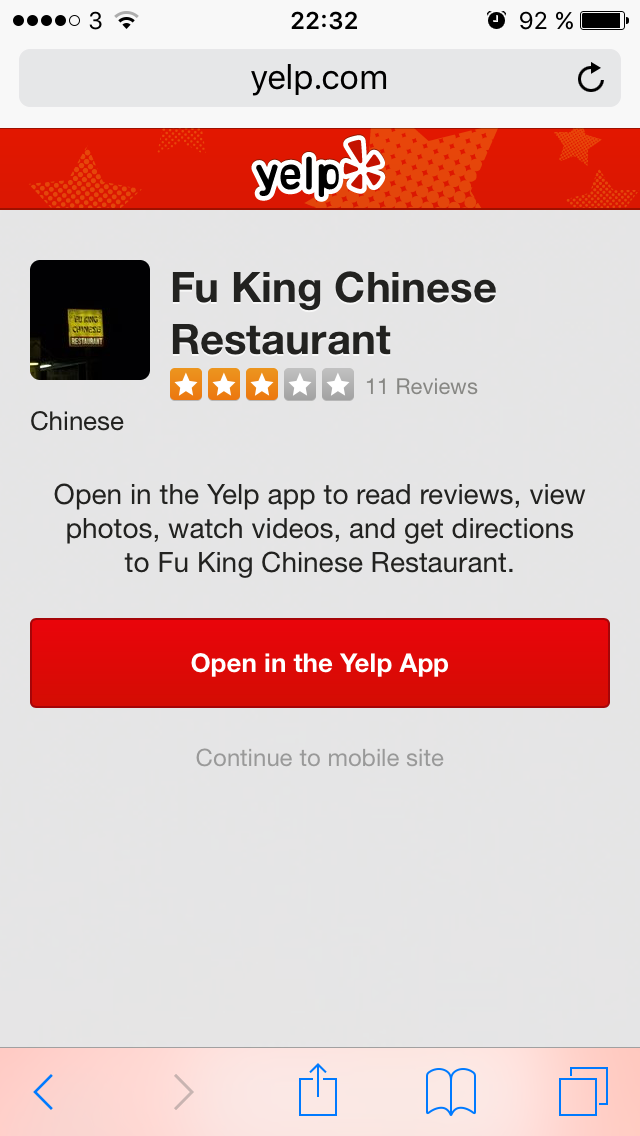The height and width of the screenshot is (1136, 640).
Task: Reload the yelp.com page
Action: pos(591,79)
